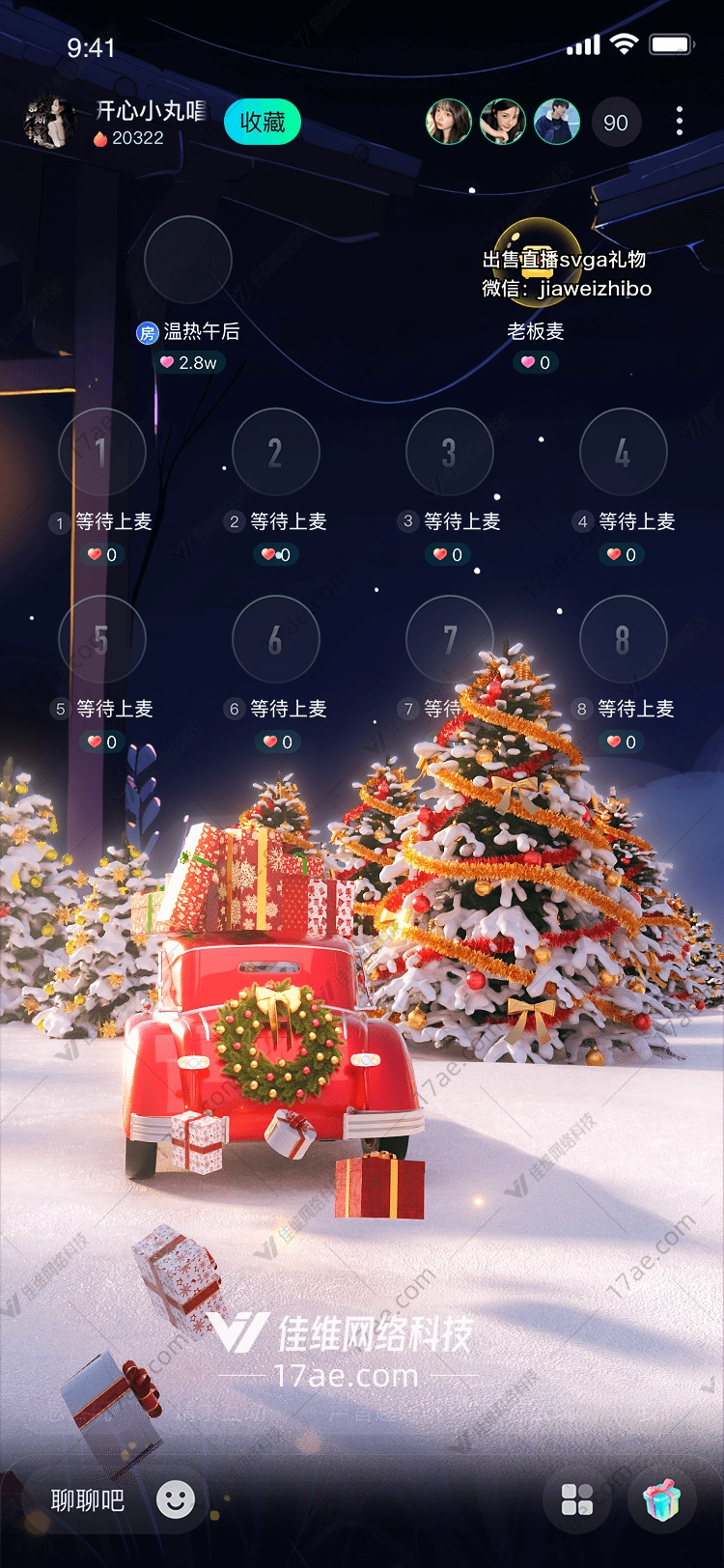
Task: Open the emoji smiley picker
Action: click(176, 1499)
